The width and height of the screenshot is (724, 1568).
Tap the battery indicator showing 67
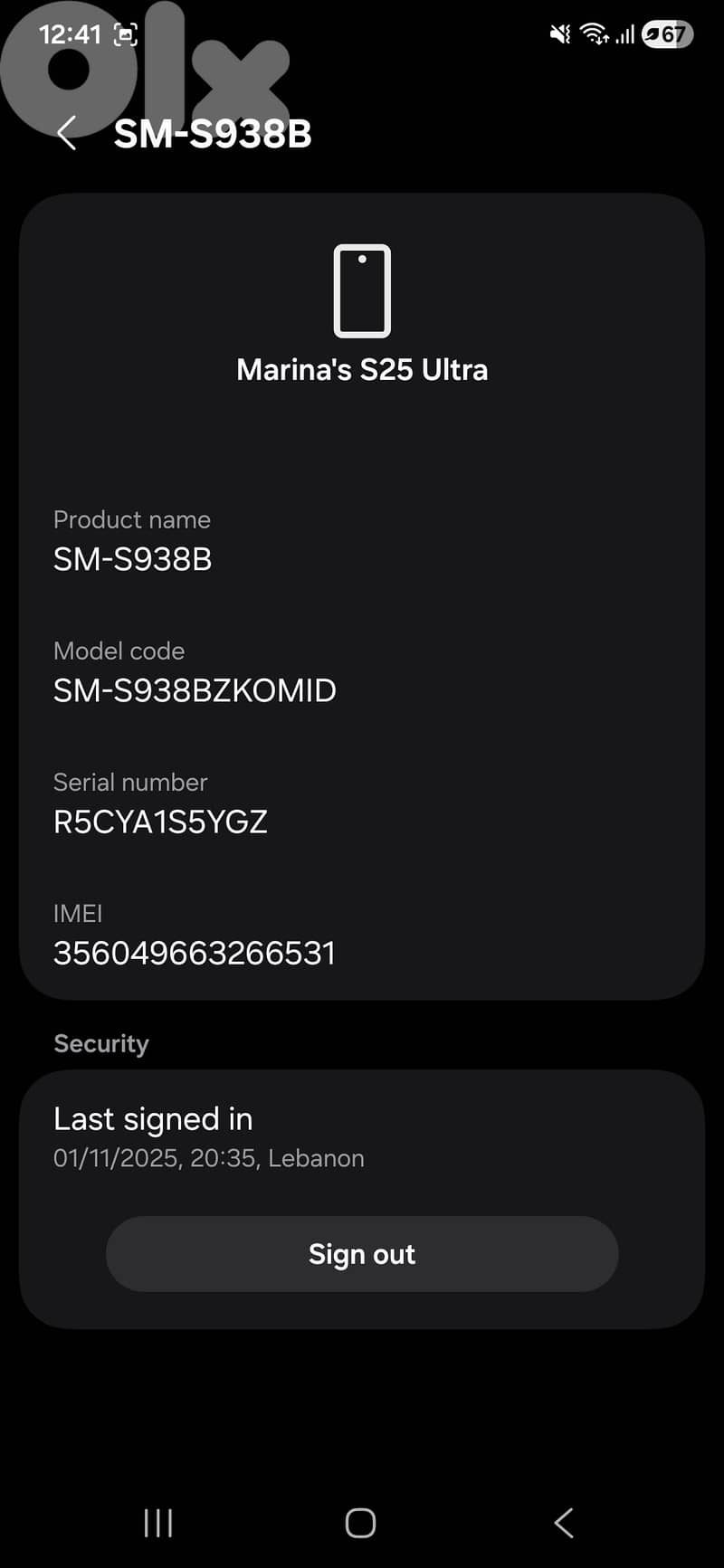tap(667, 34)
